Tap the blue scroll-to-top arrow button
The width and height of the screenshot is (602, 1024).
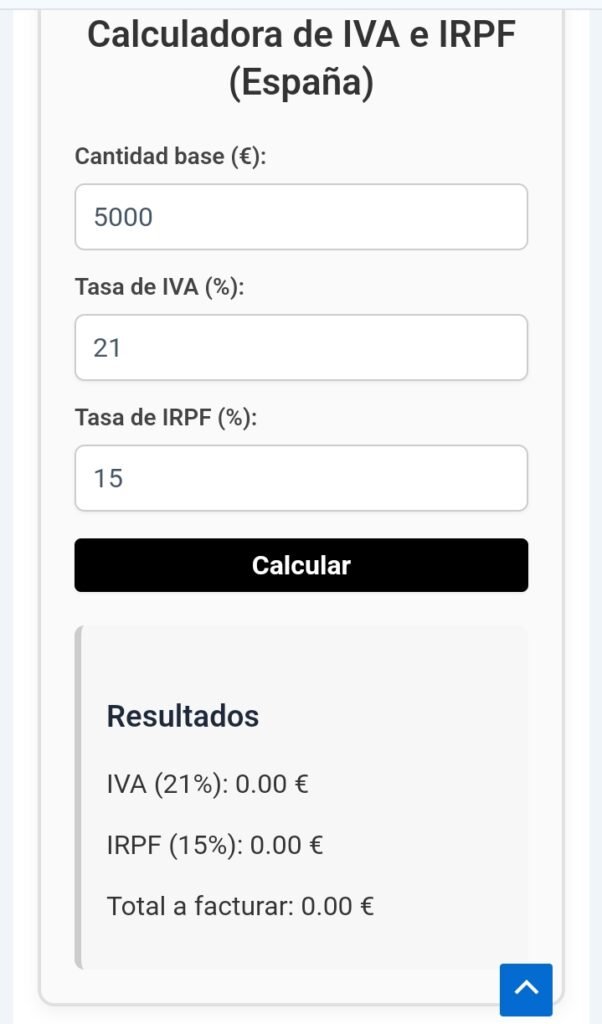coord(526,990)
